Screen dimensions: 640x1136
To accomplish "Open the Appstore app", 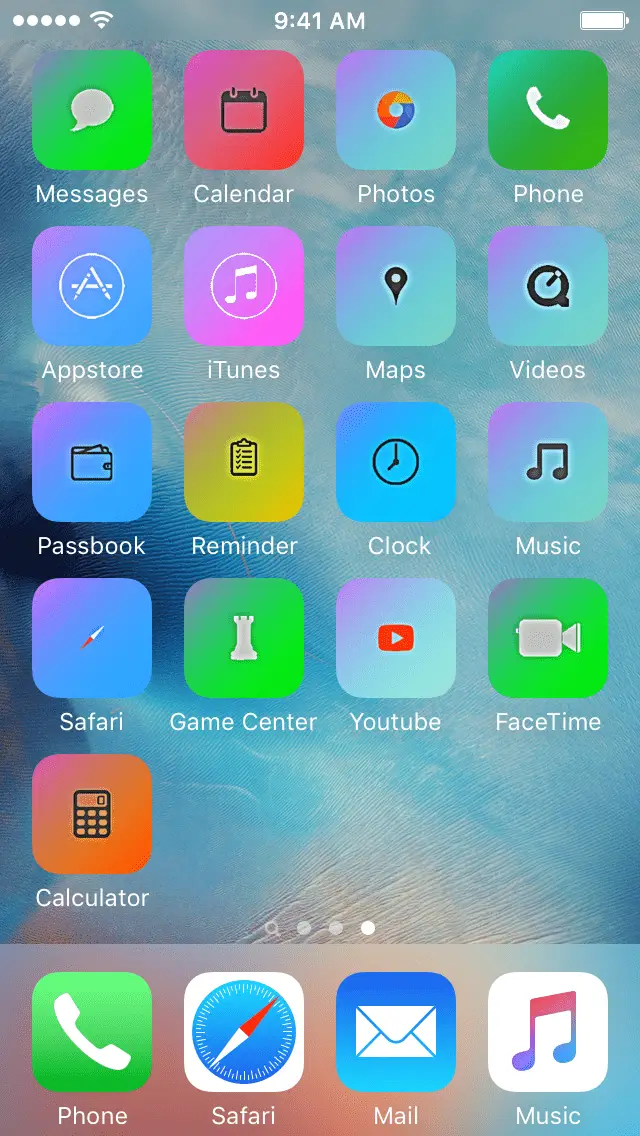I will 92,287.
